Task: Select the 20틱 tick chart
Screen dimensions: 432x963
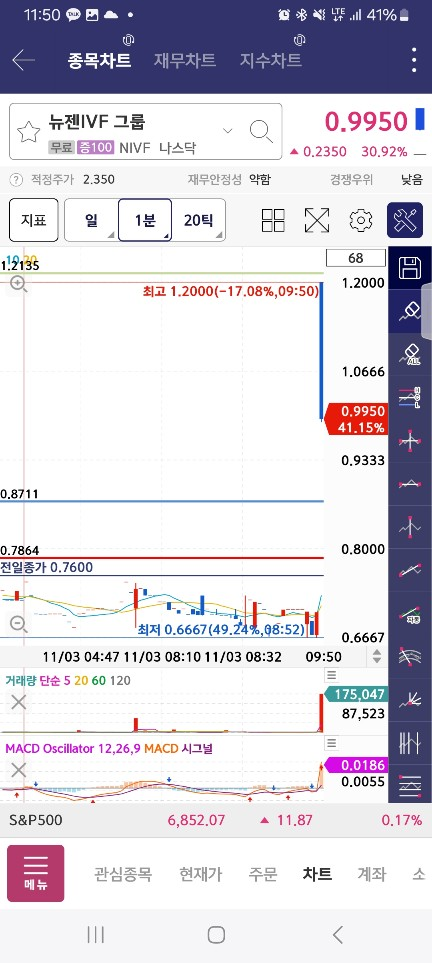Action: coord(198,220)
